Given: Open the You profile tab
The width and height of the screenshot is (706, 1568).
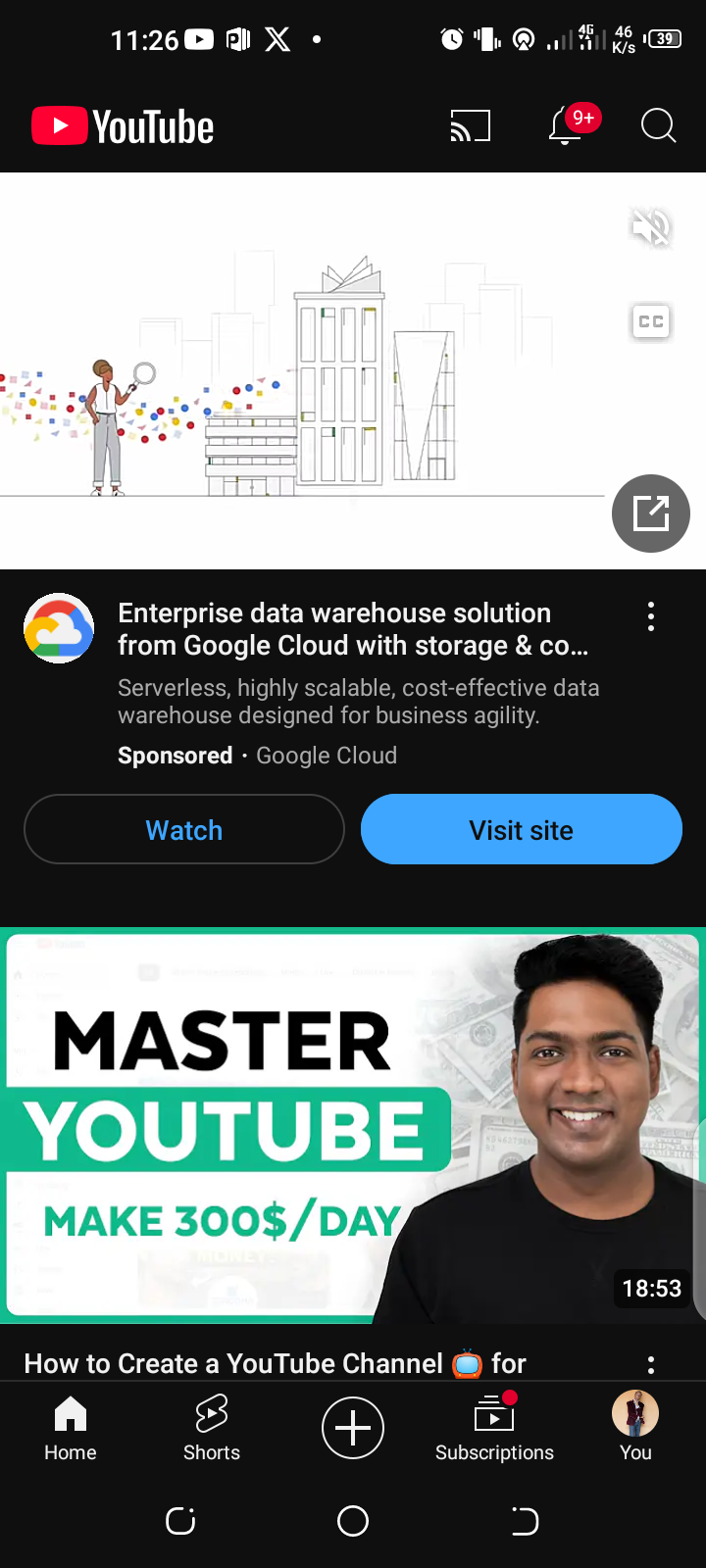Looking at the screenshot, I should point(635,1429).
